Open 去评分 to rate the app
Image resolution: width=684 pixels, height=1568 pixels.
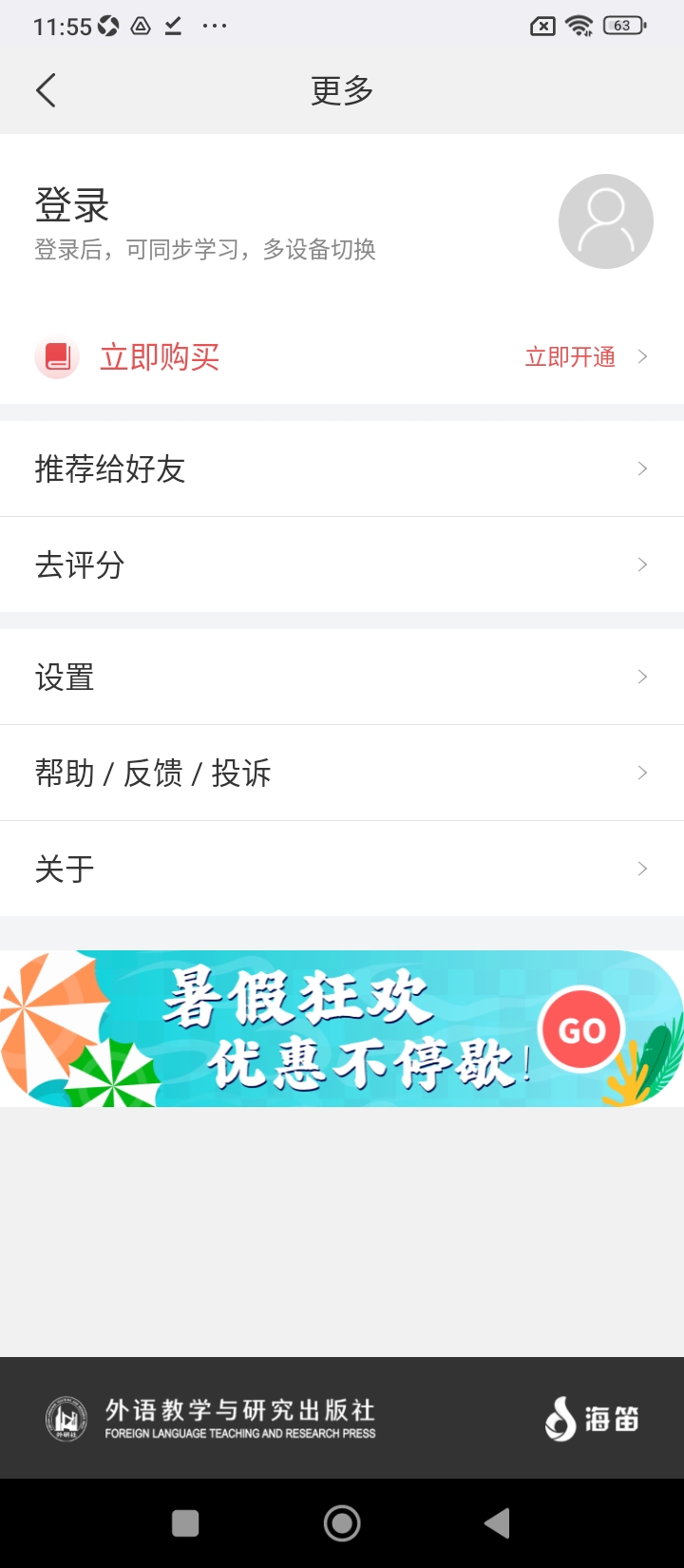pyautogui.click(x=342, y=565)
